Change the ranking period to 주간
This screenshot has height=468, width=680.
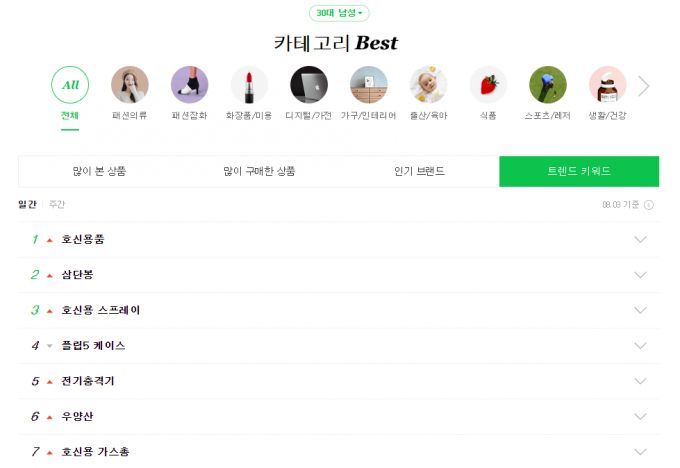(57, 205)
